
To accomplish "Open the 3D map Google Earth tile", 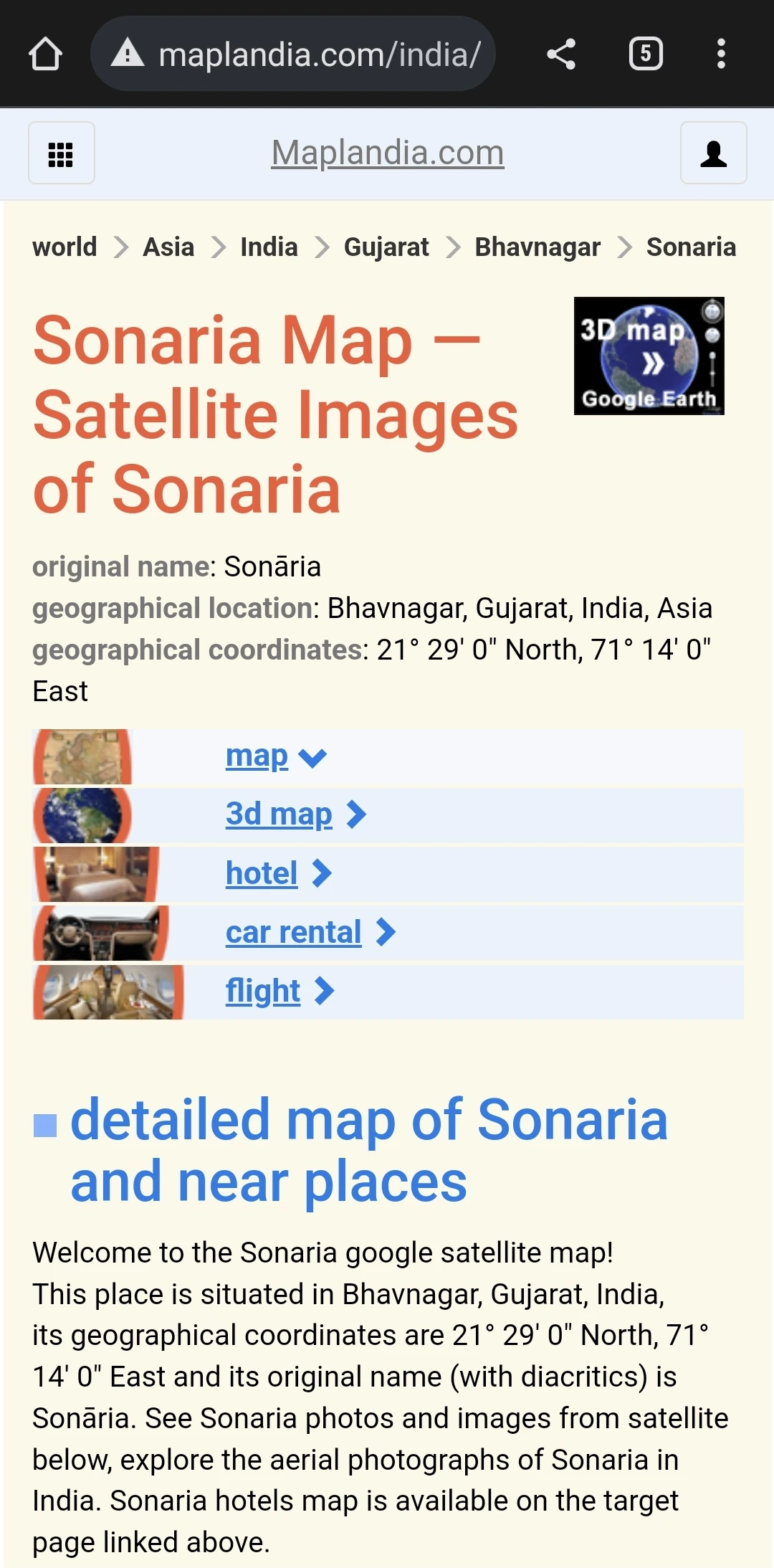I will click(649, 356).
